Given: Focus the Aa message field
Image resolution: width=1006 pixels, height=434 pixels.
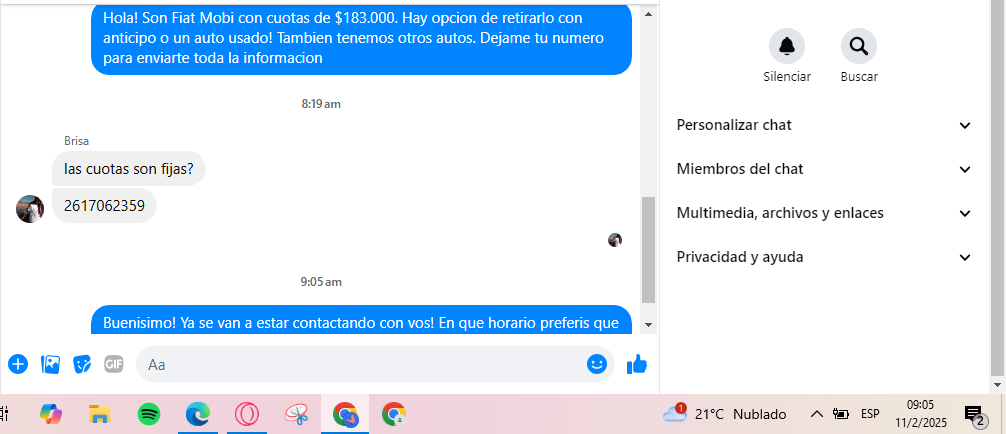Looking at the screenshot, I should [x=360, y=364].
